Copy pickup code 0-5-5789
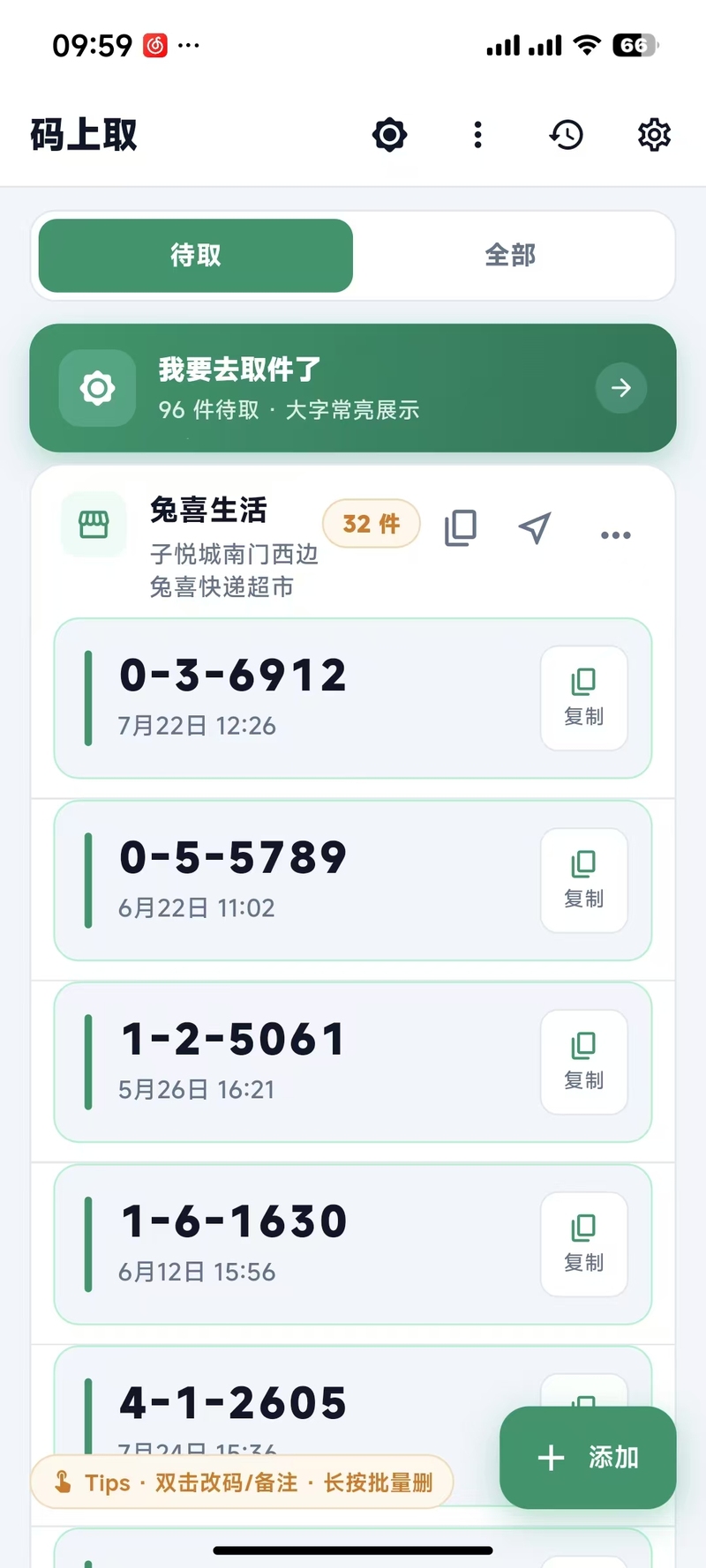The image size is (706, 1568). pyautogui.click(x=584, y=880)
